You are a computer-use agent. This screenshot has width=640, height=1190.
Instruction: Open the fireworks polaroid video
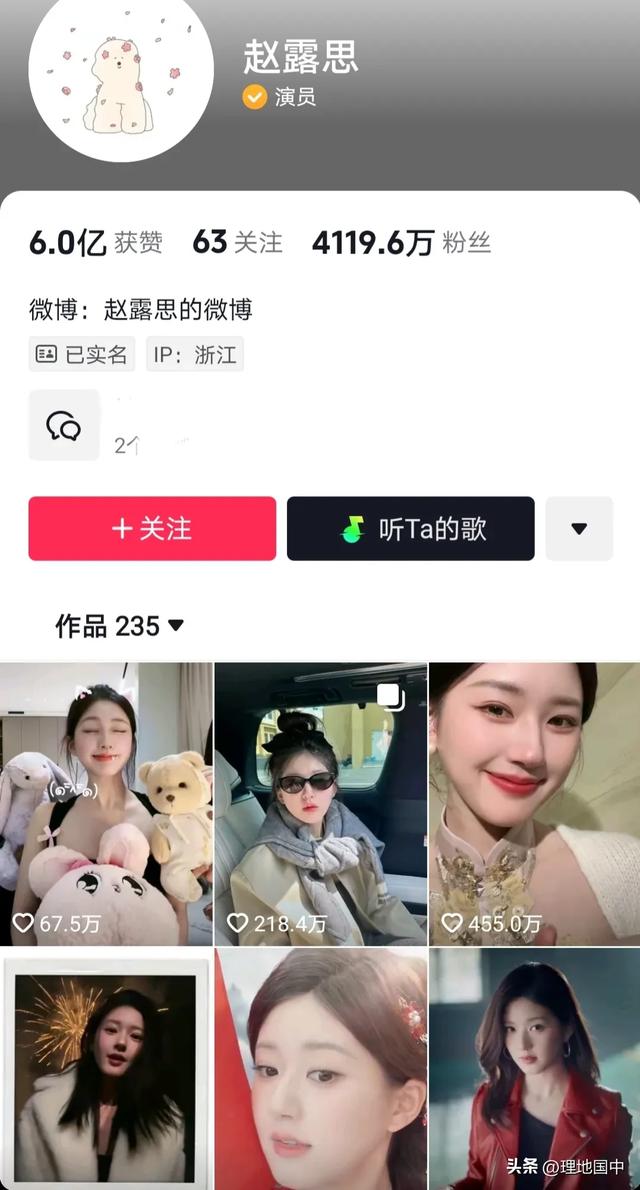pyautogui.click(x=106, y=1069)
